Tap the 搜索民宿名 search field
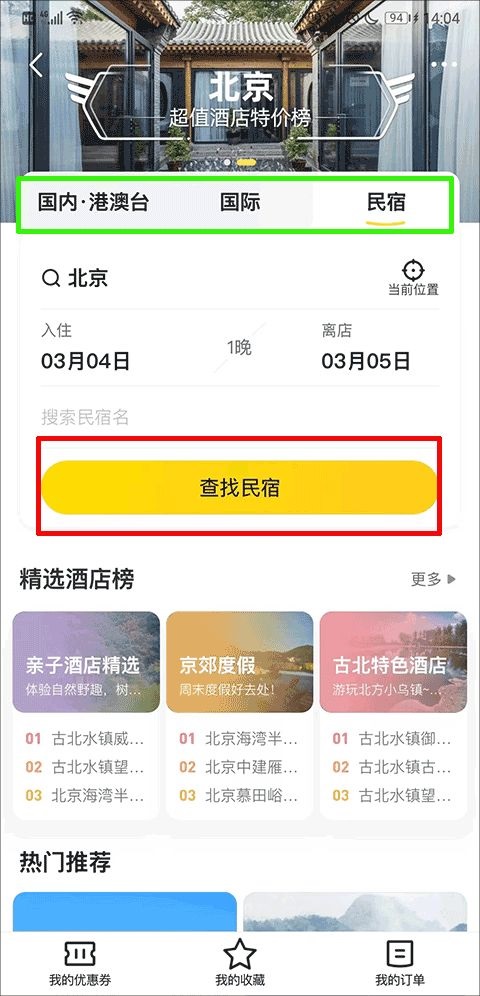This screenshot has width=480, height=996. click(x=240, y=417)
